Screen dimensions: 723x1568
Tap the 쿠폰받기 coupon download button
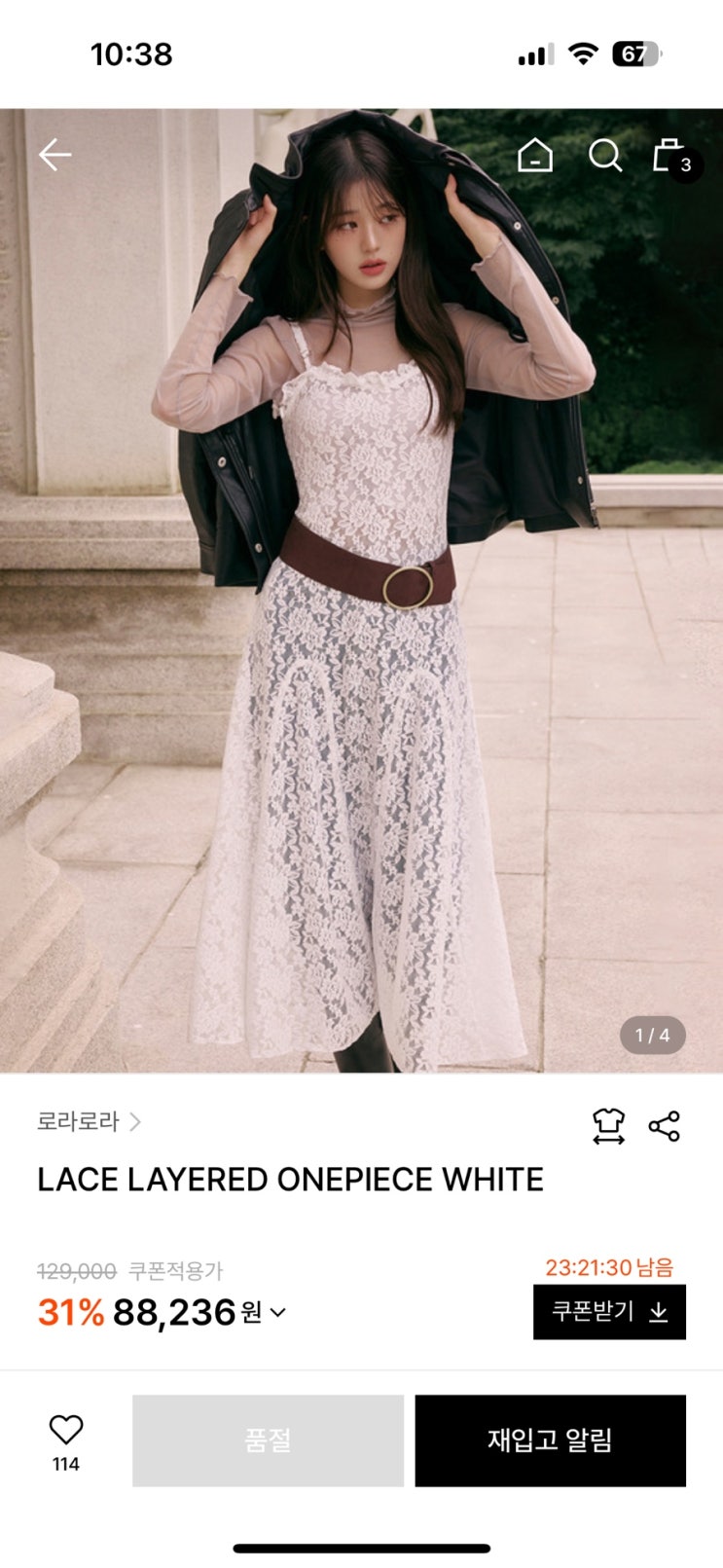point(609,1312)
